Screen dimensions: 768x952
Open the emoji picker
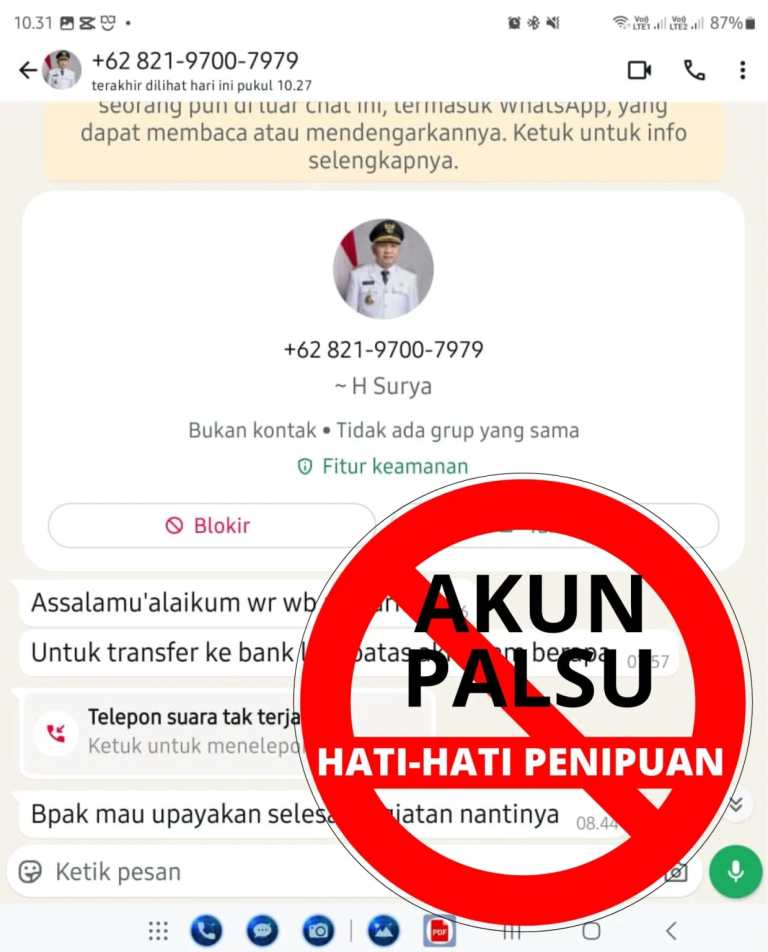pyautogui.click(x=31, y=872)
